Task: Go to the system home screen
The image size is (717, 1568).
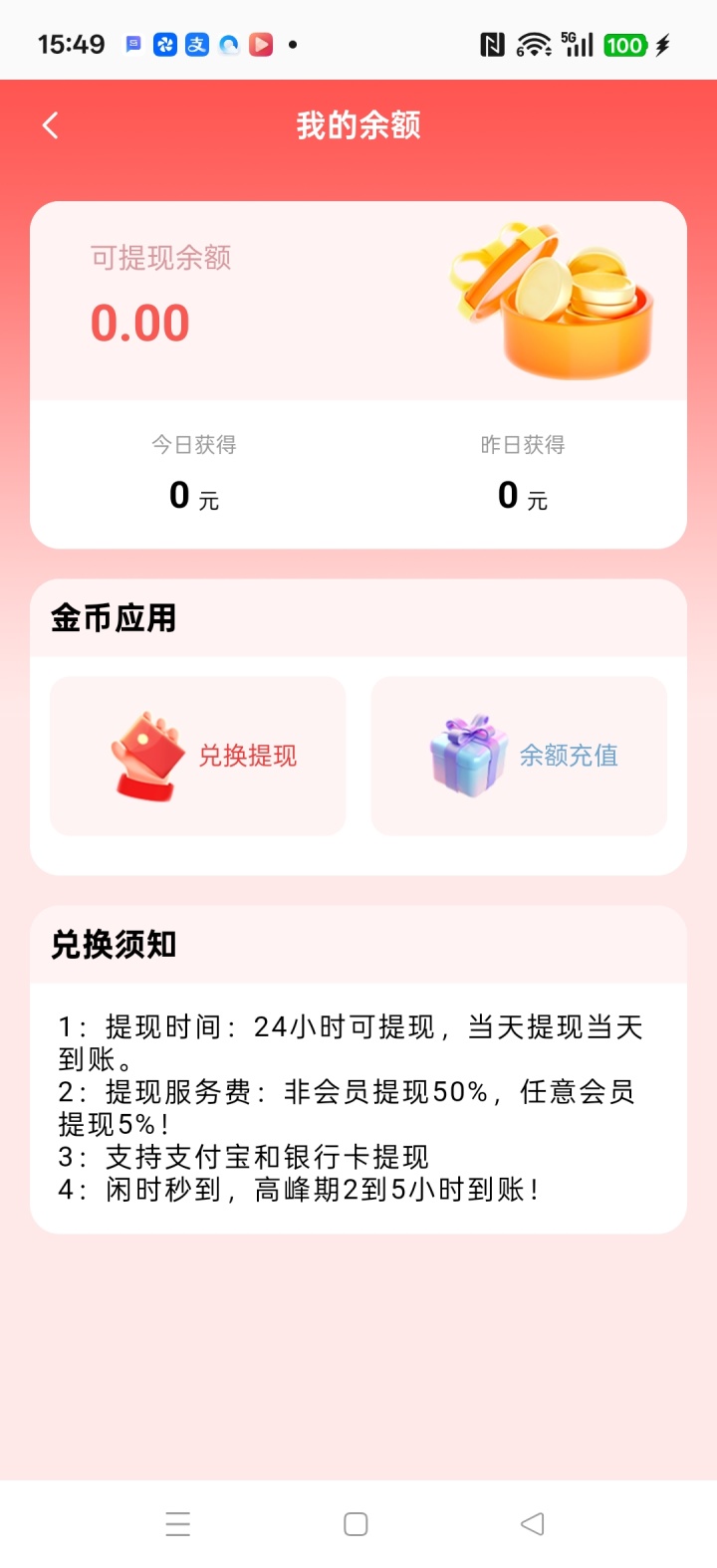Action: (x=356, y=1523)
